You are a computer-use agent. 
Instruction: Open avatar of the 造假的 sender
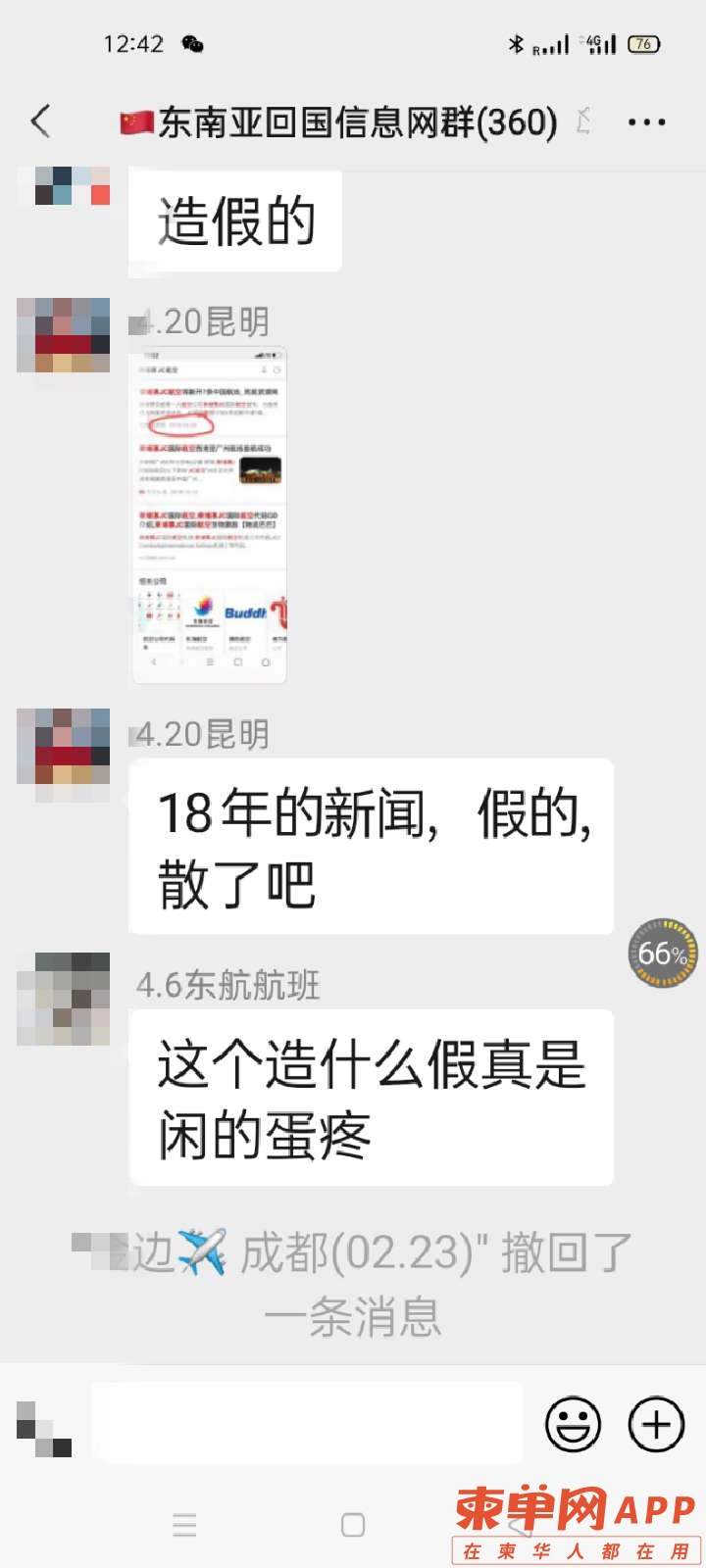(64, 186)
